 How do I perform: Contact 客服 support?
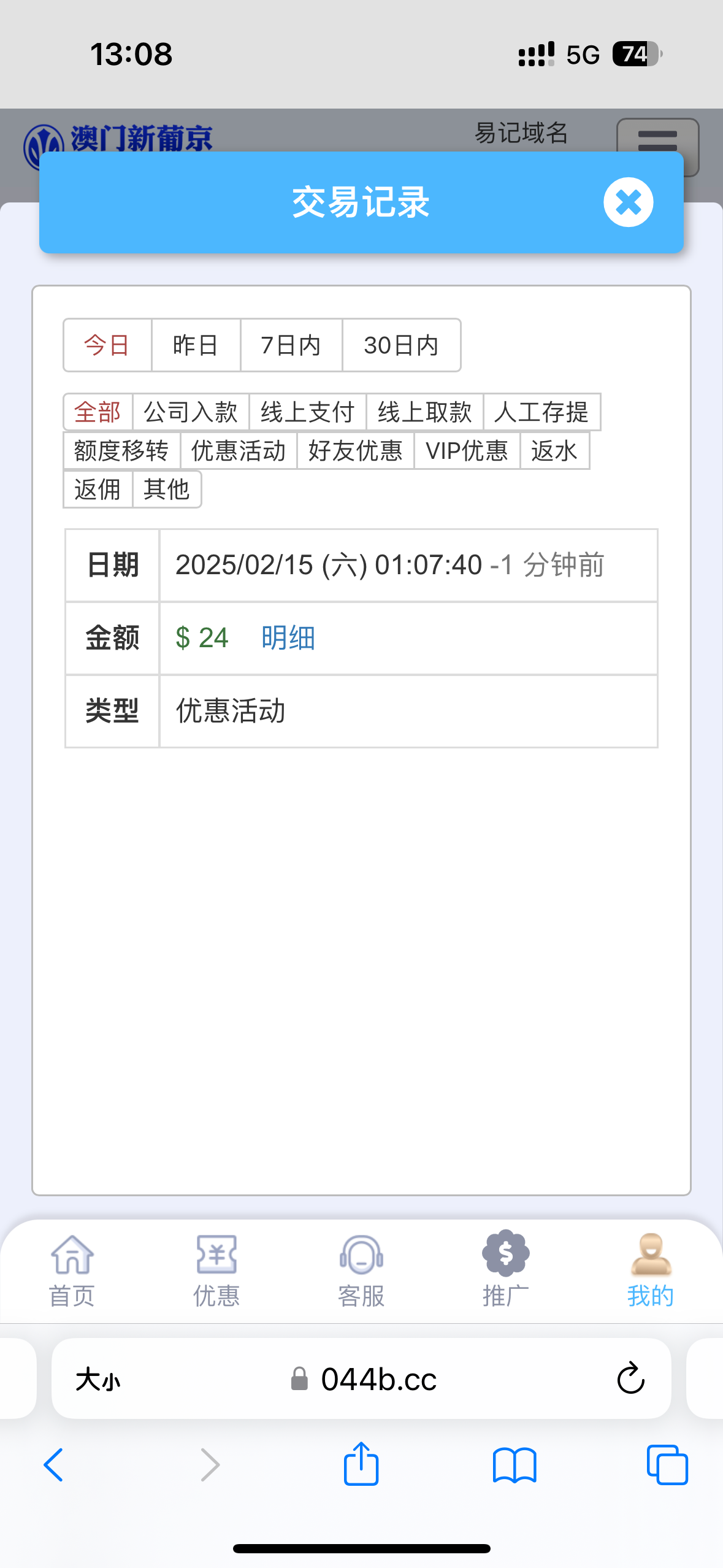(x=361, y=1271)
